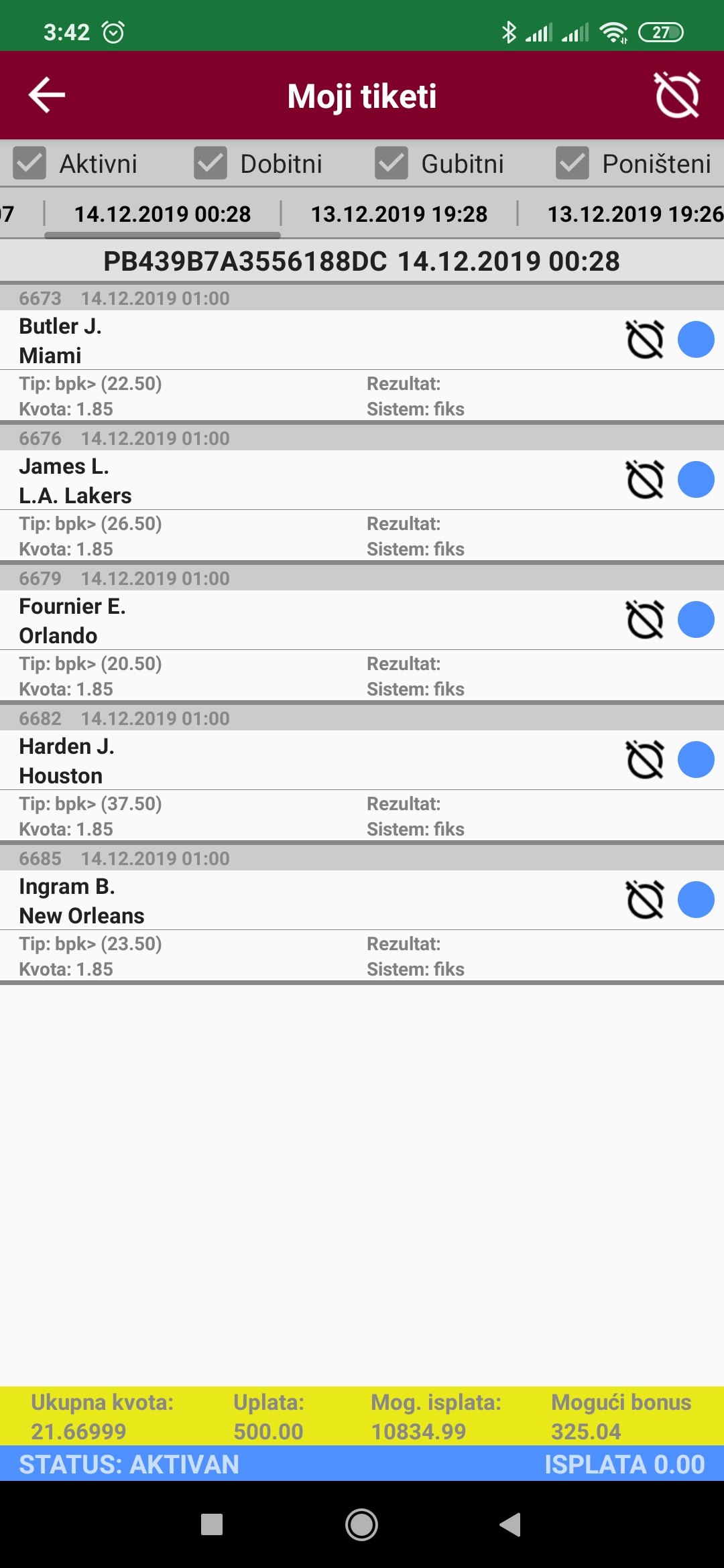Open the Harden J. Houston bet row
Screen dimensions: 724x1568
(362, 761)
